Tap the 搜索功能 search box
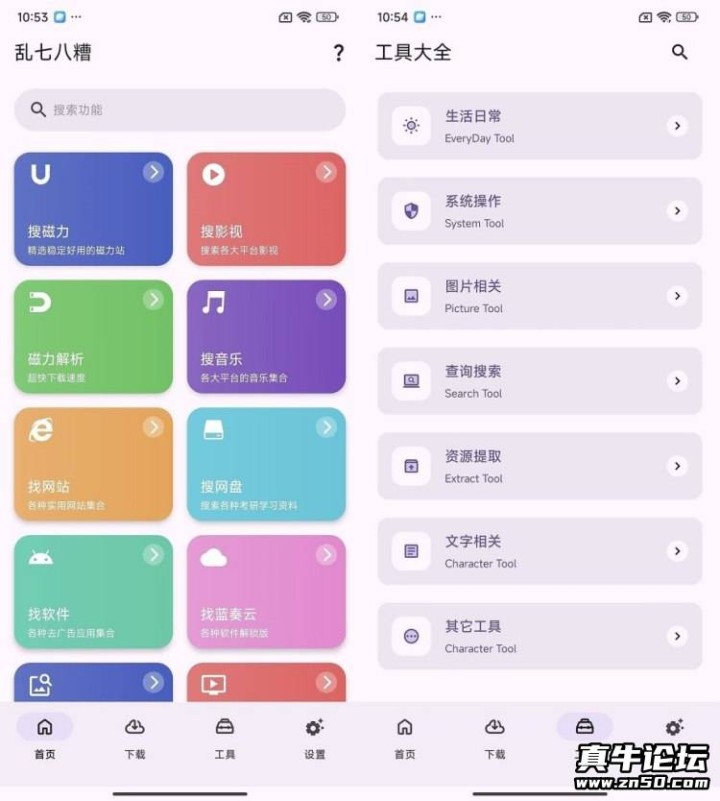Viewport: 720px width, 801px height. tap(180, 110)
